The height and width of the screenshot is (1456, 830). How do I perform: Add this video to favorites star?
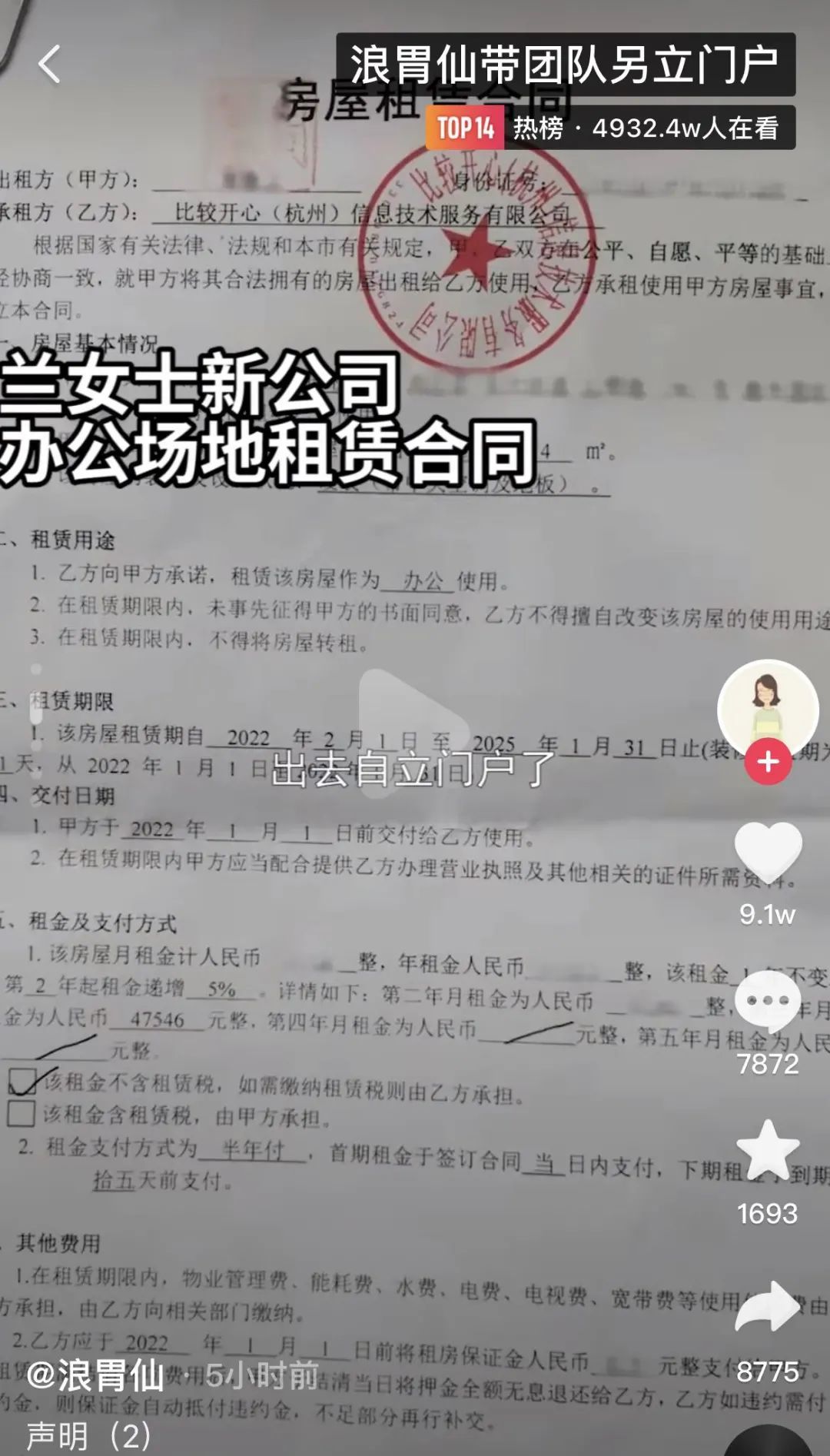tap(768, 1151)
